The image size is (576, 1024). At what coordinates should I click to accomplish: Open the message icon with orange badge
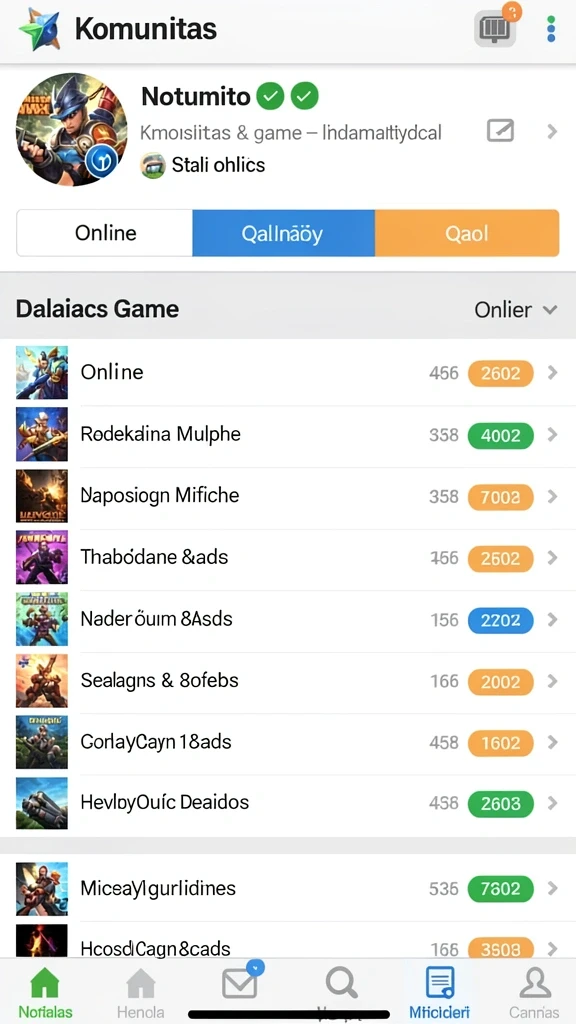point(496,27)
